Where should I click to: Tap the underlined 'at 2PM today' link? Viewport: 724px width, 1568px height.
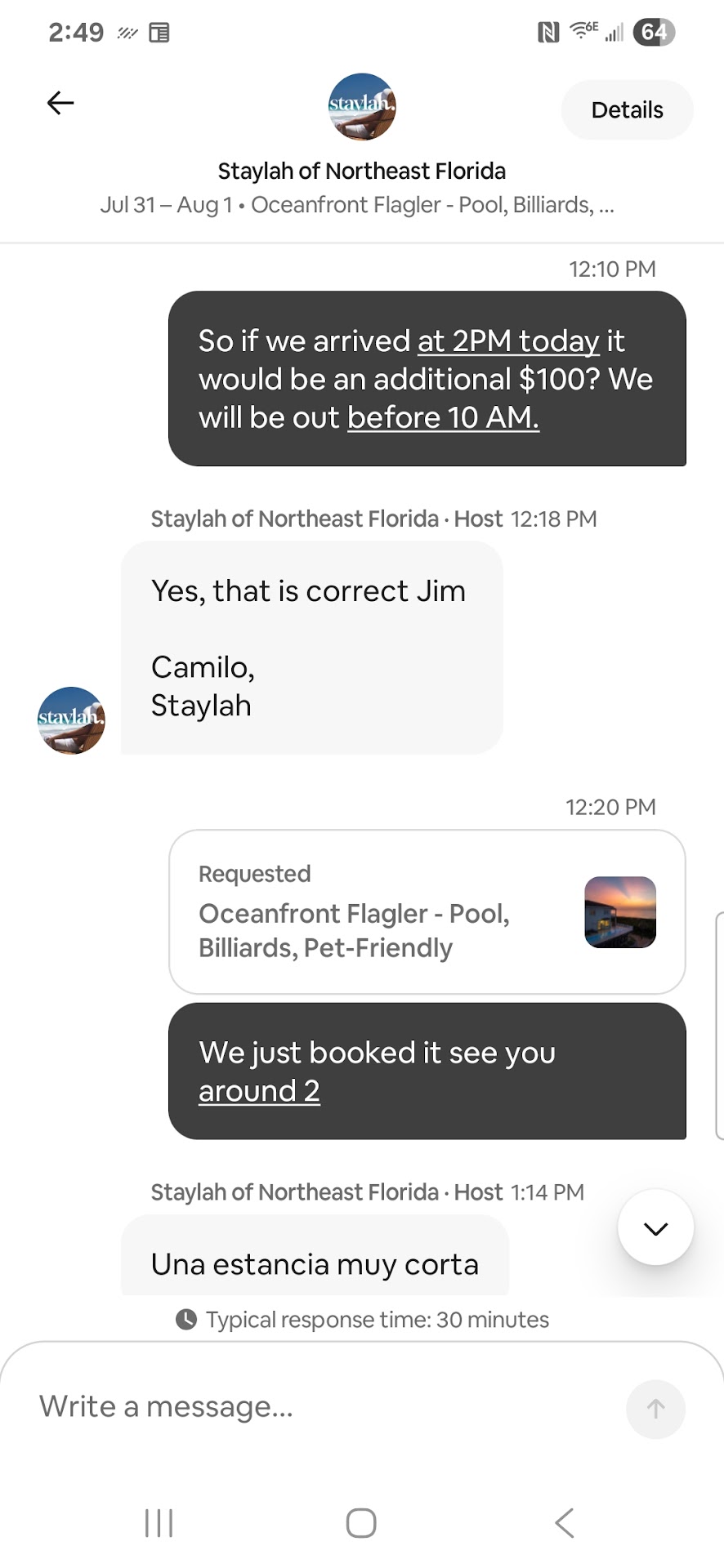(x=508, y=341)
